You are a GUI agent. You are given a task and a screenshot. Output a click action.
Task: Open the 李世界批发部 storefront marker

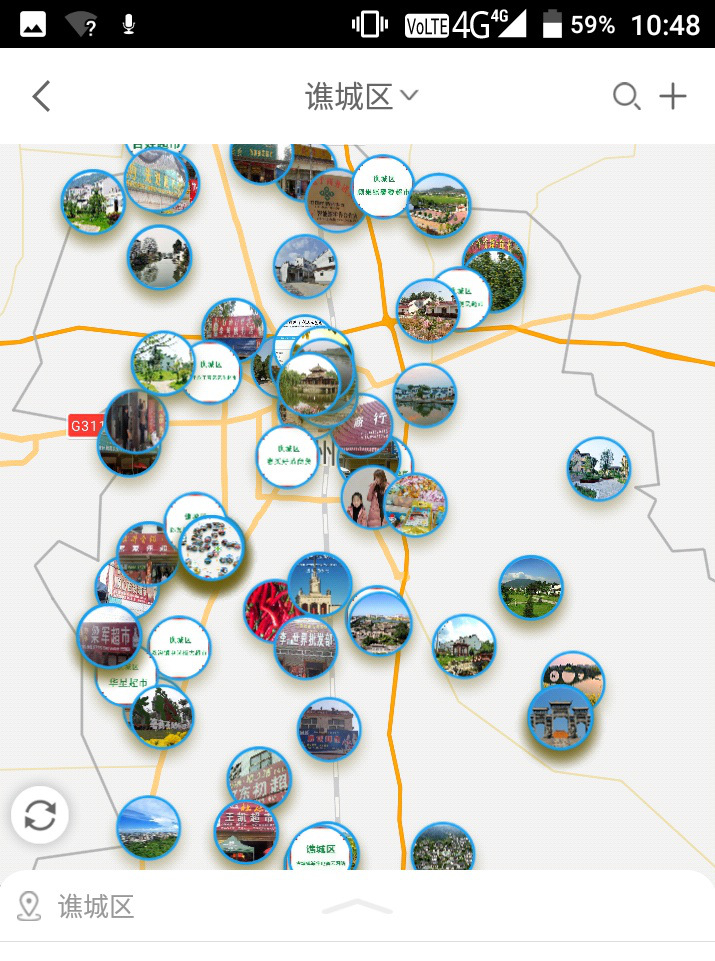coord(305,647)
